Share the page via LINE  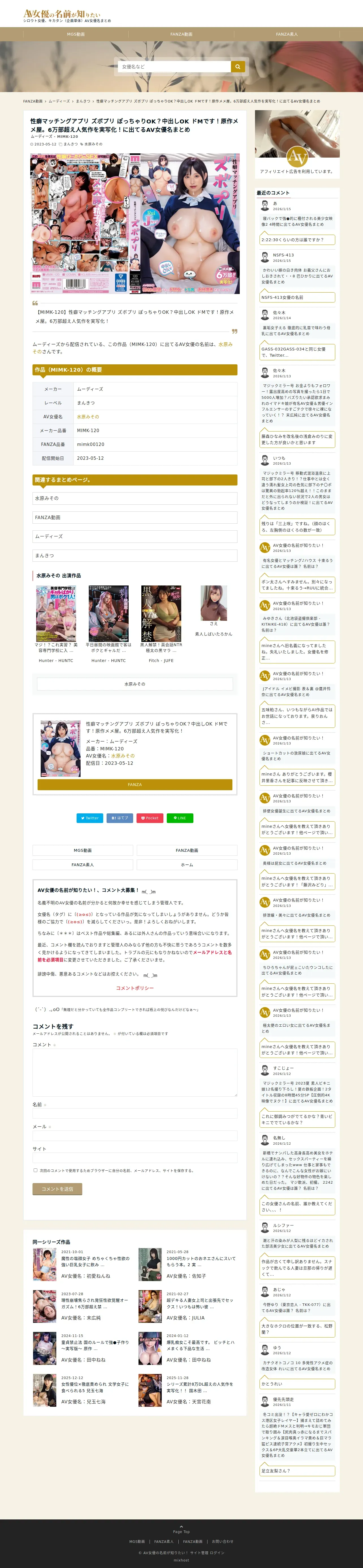180,818
